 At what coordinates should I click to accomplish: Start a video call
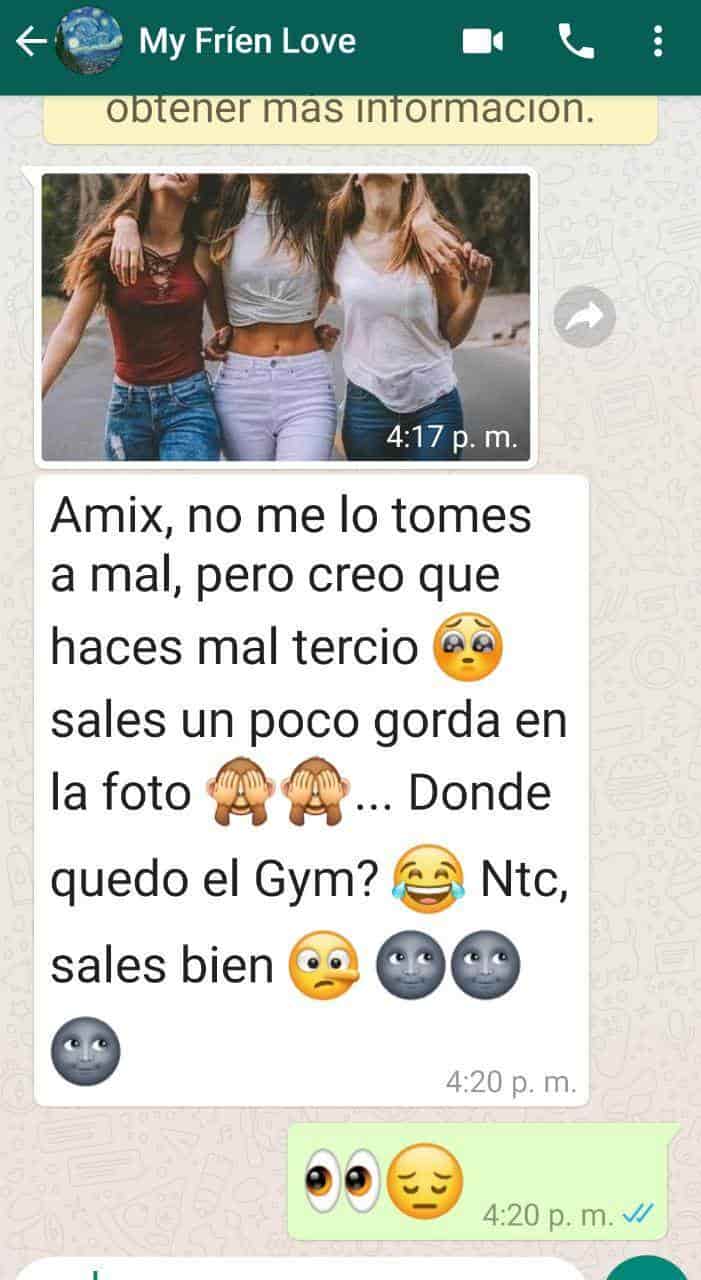tap(482, 42)
